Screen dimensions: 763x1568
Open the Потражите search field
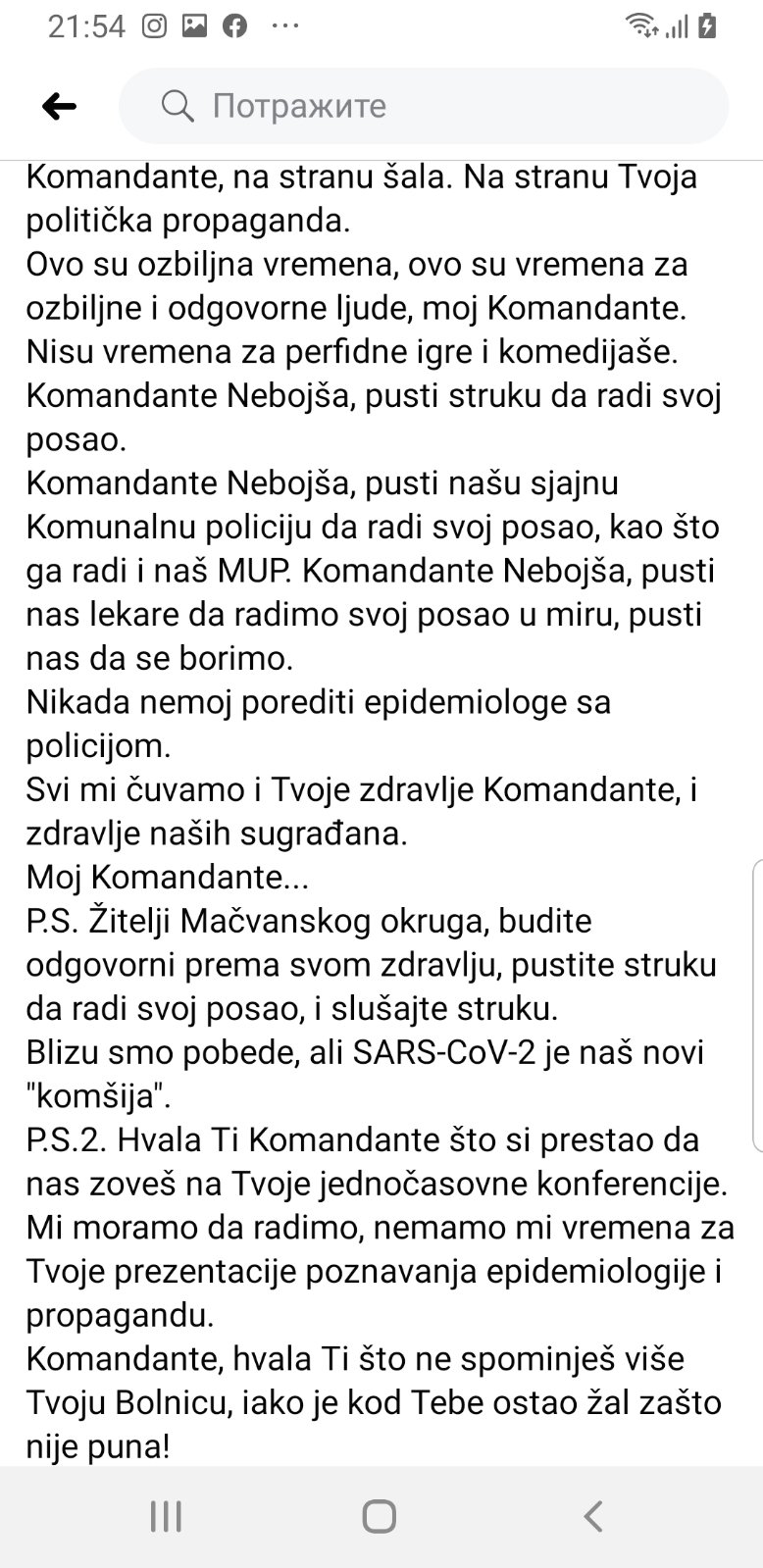tap(424, 106)
